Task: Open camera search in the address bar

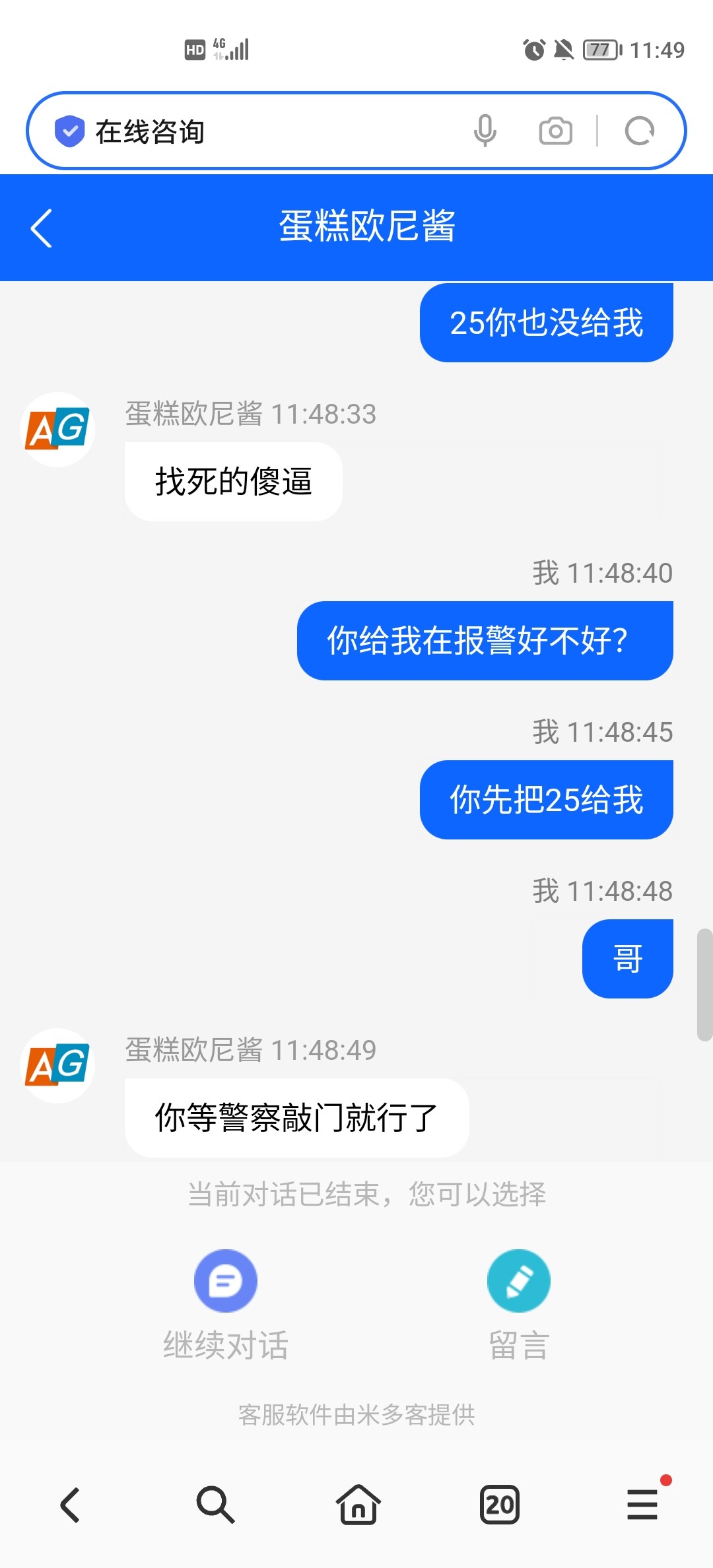Action: (x=555, y=131)
